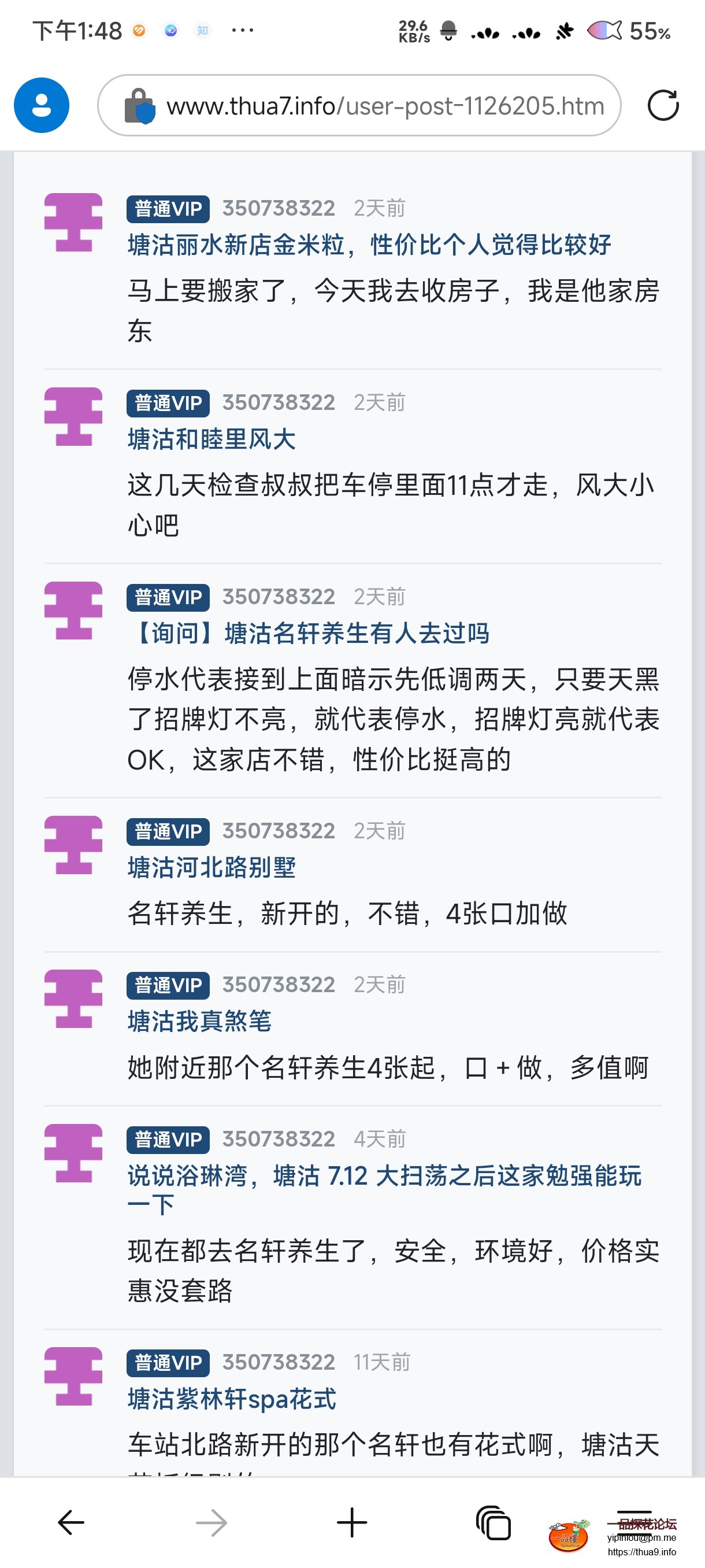This screenshot has height=1568, width=705.
Task: Open post 说说浴琳湾 塘沽 7.12 大扫荡
Action: [383, 1175]
